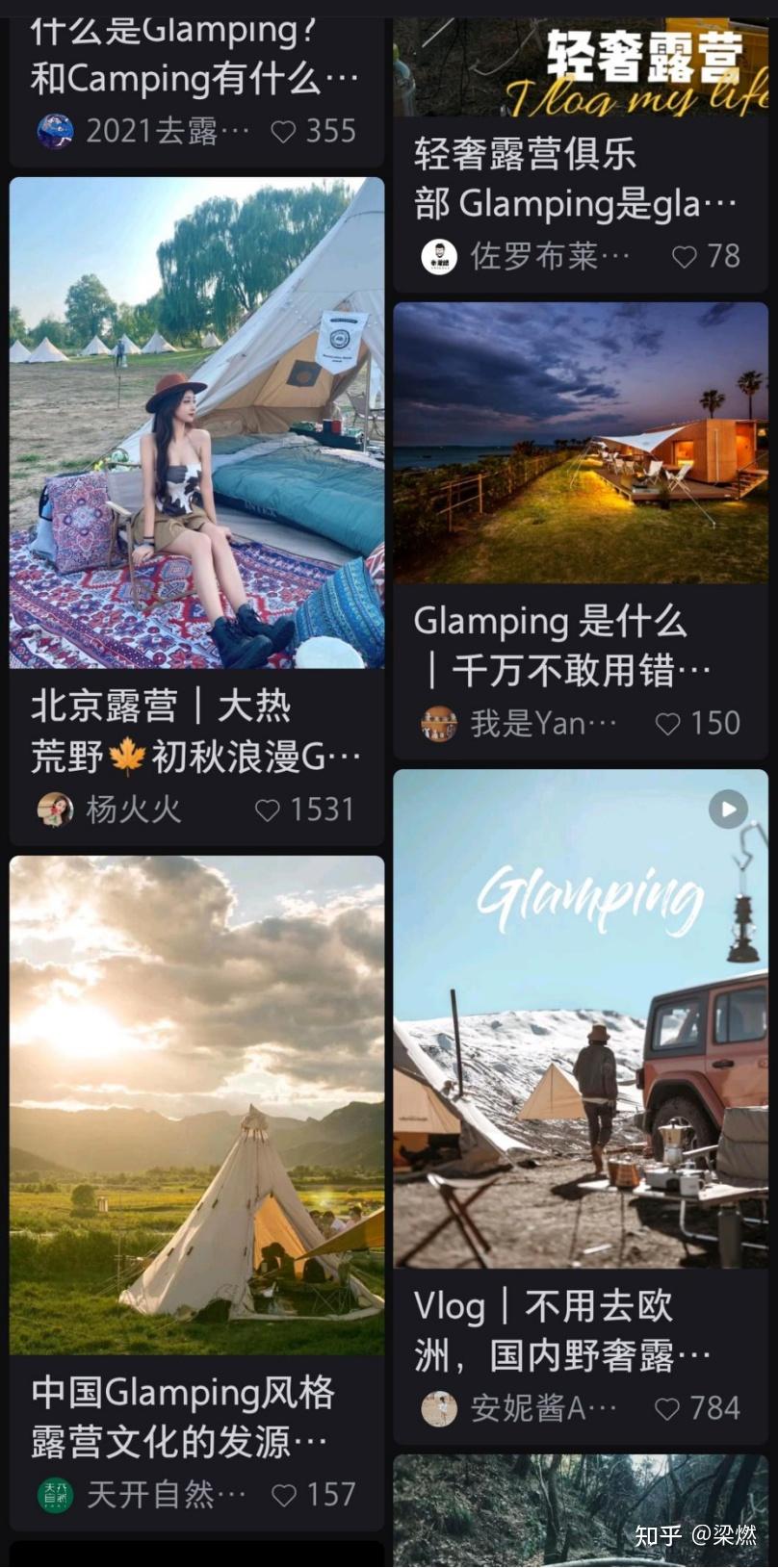The image size is (778, 1568).
Task: Like the 我是Yan post with 150 likes
Action: point(667,724)
